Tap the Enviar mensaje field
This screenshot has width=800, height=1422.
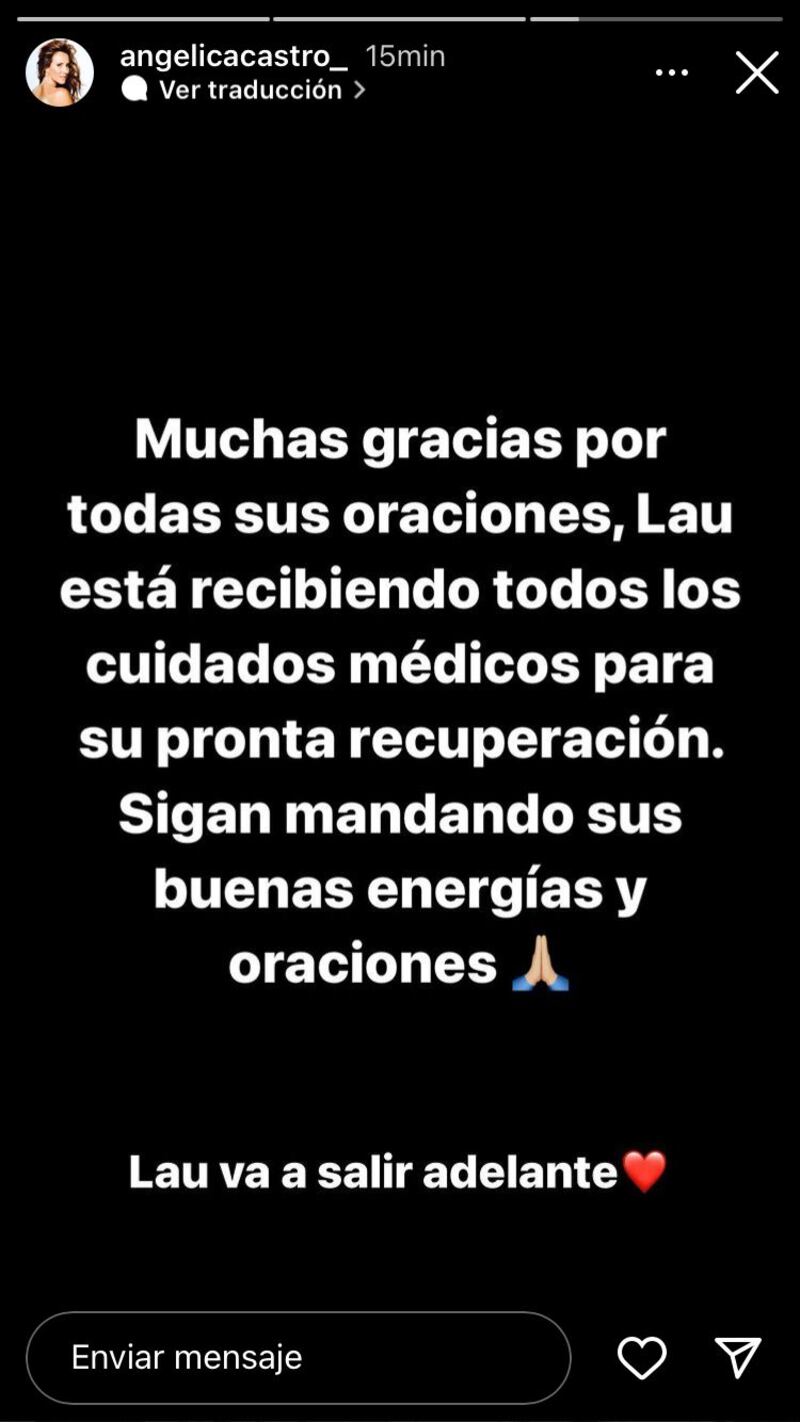[x=298, y=1357]
